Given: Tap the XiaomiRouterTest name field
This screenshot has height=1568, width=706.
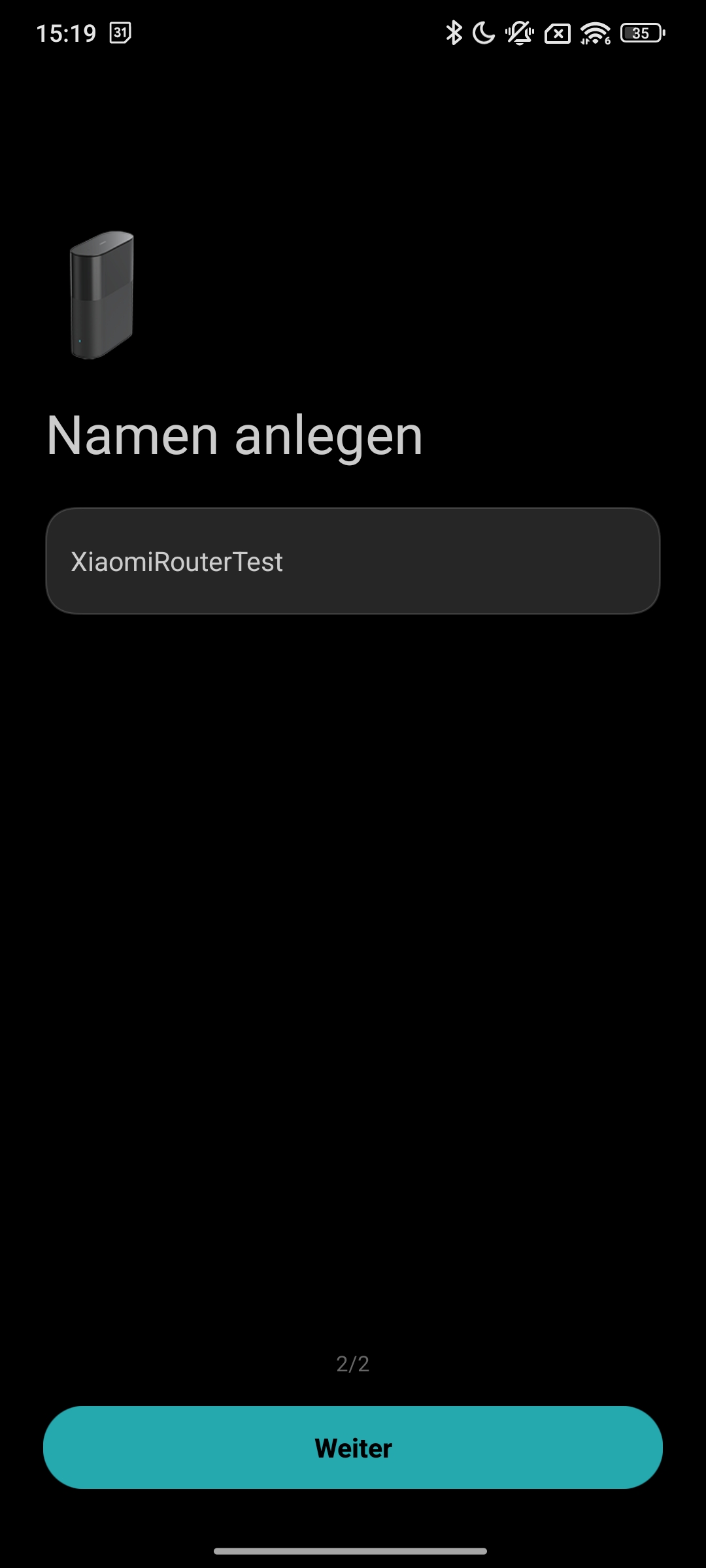Looking at the screenshot, I should [353, 561].
